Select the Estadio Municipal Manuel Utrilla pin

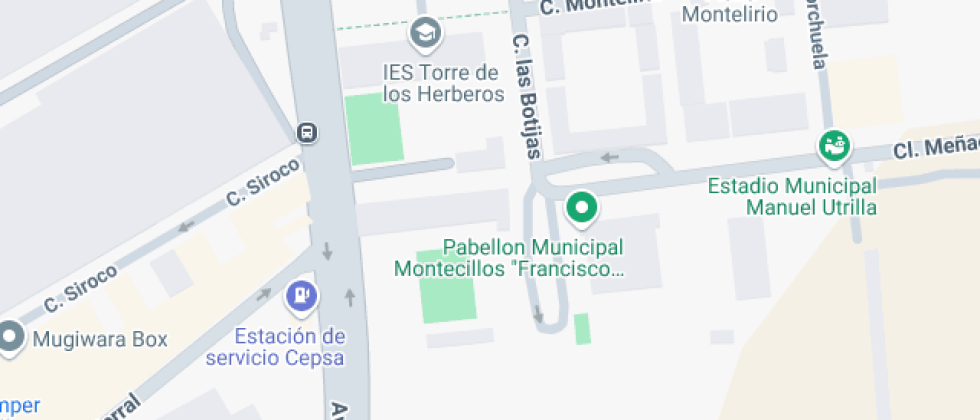click(x=834, y=148)
